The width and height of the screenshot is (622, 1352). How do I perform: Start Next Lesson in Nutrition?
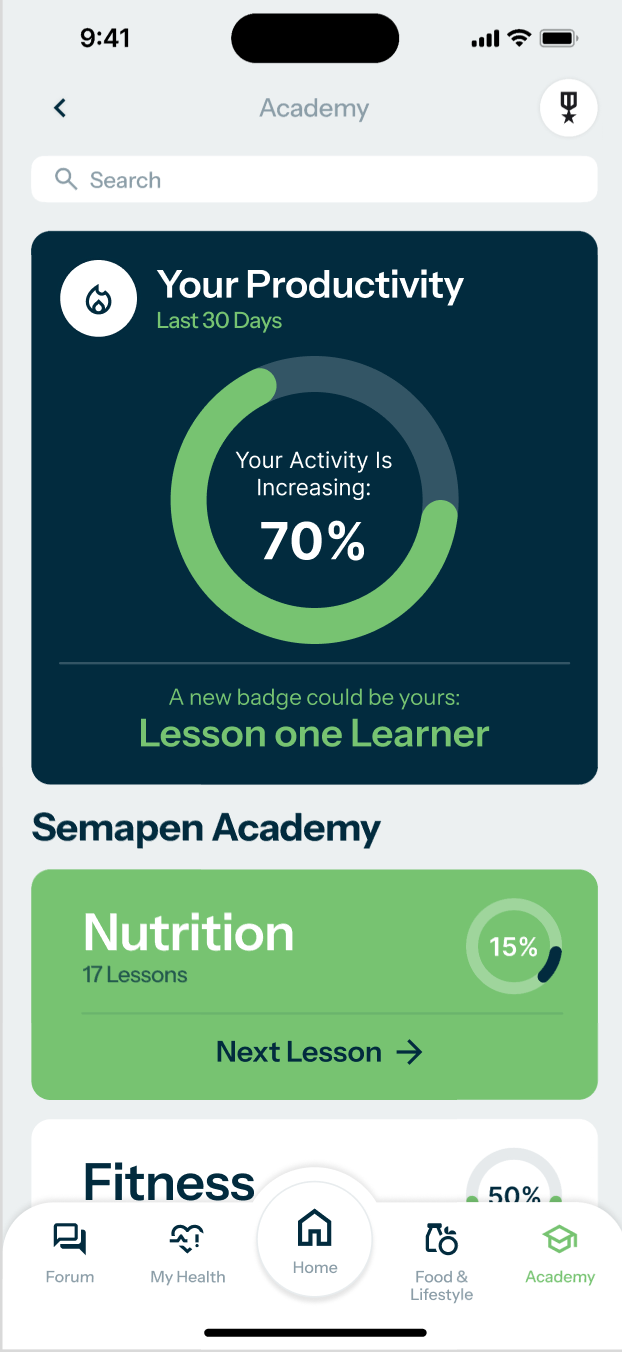(318, 1052)
